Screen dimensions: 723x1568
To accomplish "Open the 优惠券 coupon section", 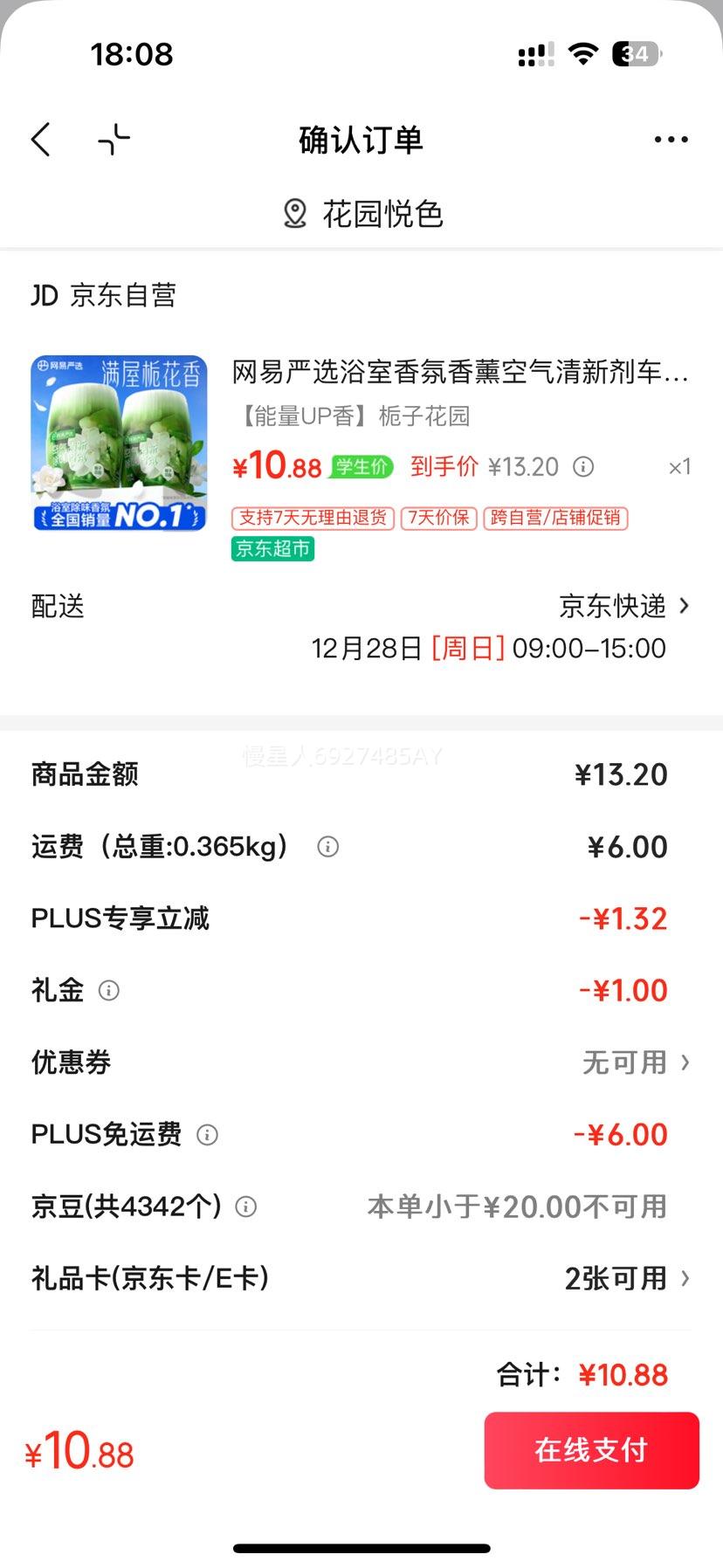I will pos(636,1063).
